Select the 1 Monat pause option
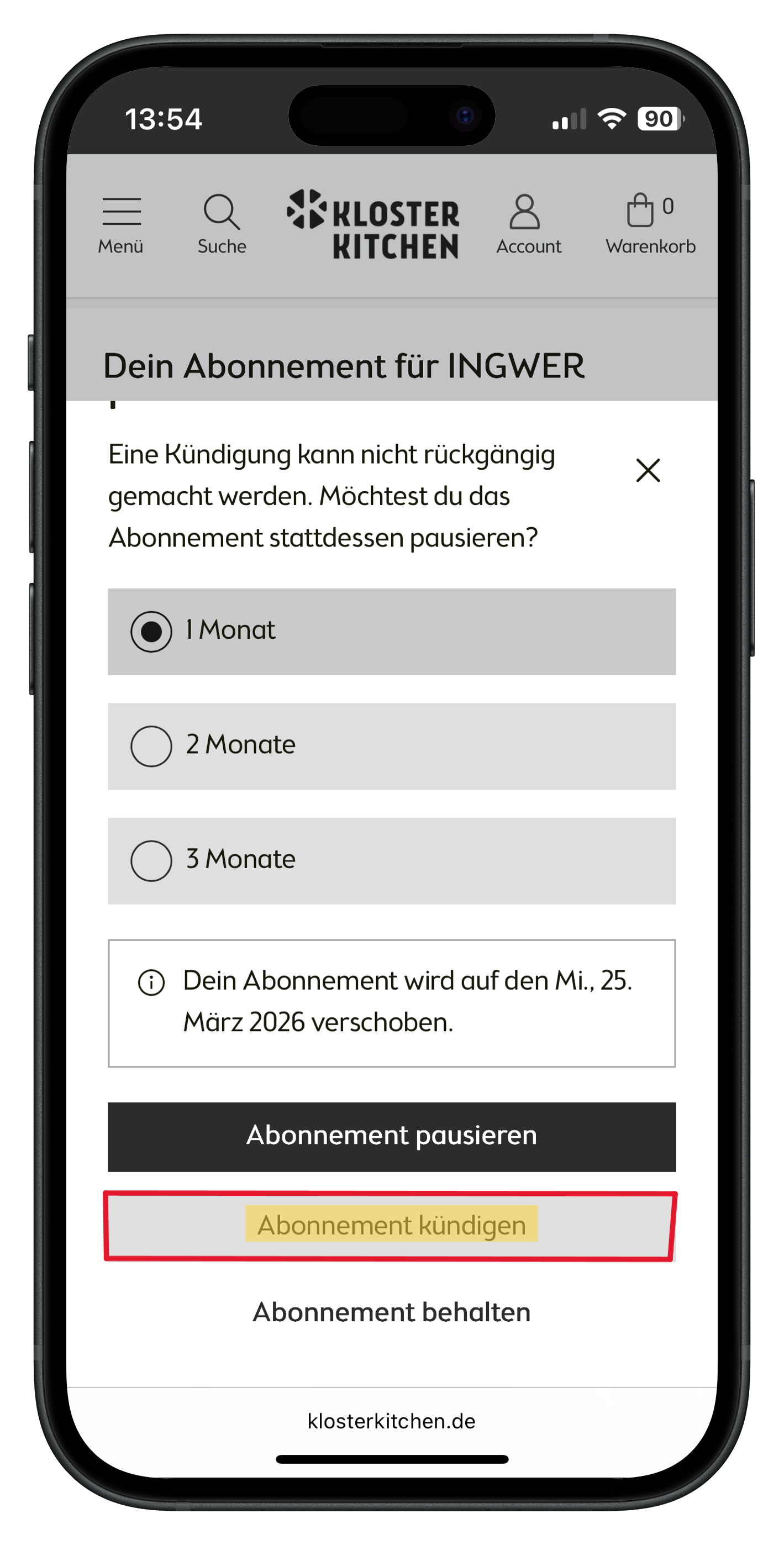The width and height of the screenshot is (784, 1545). click(151, 631)
